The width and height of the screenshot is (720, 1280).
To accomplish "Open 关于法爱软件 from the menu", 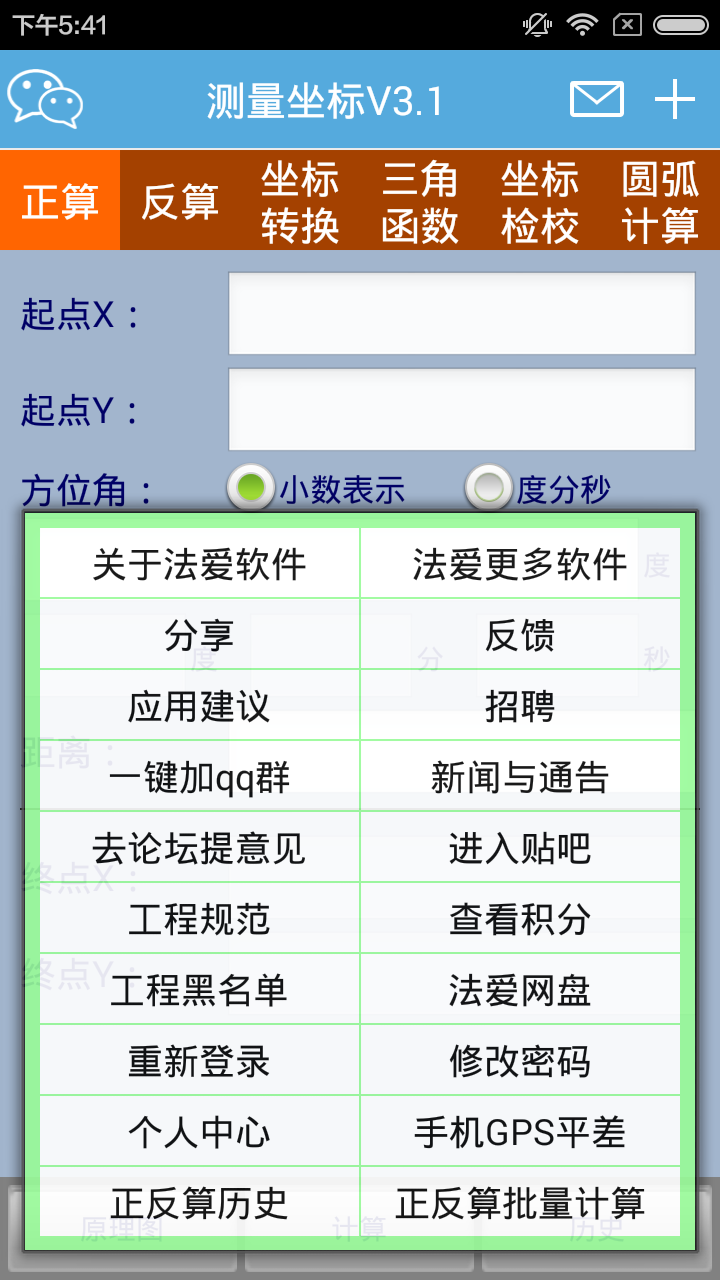I will click(199, 564).
